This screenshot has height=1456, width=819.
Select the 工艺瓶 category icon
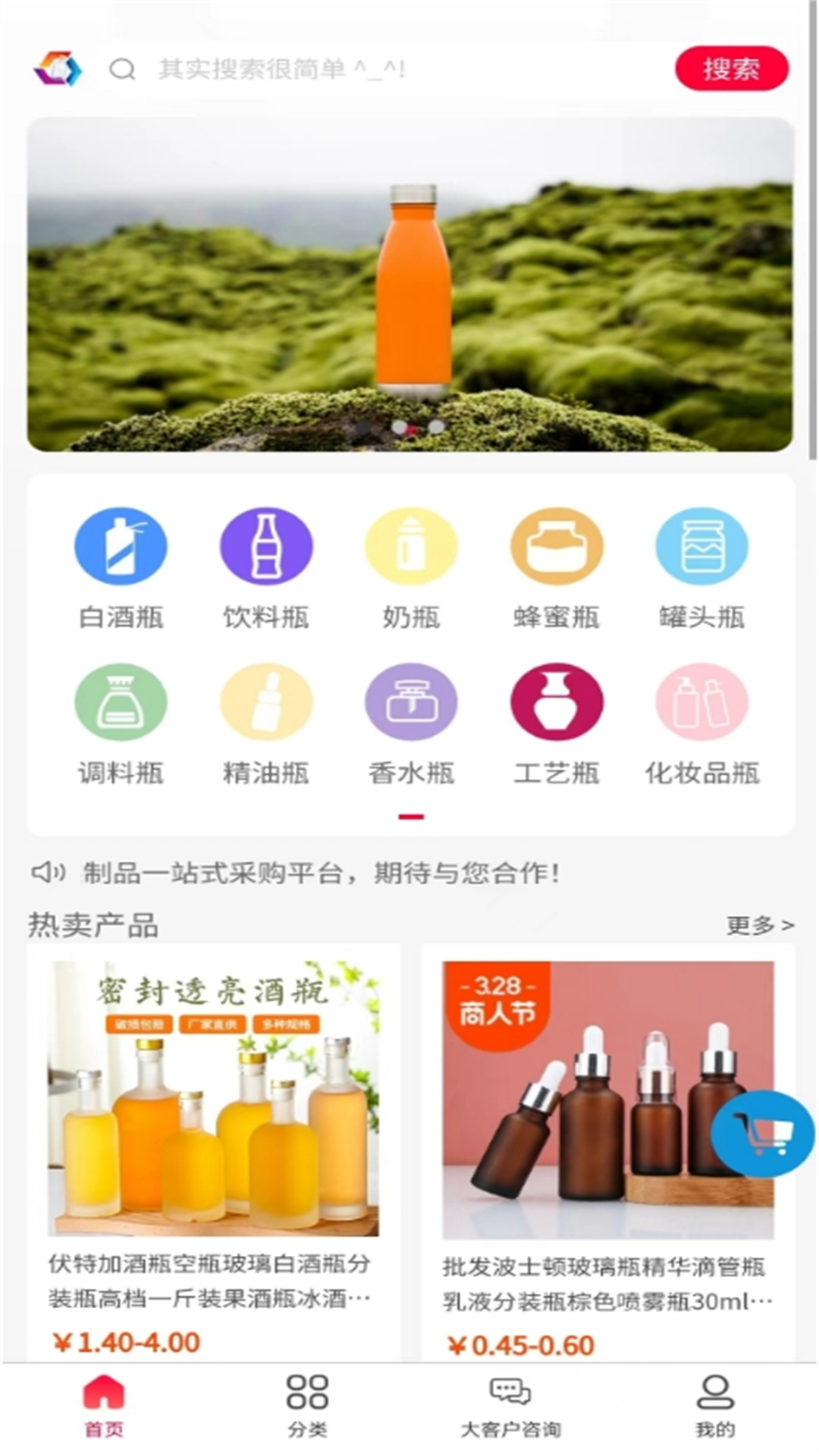(557, 704)
